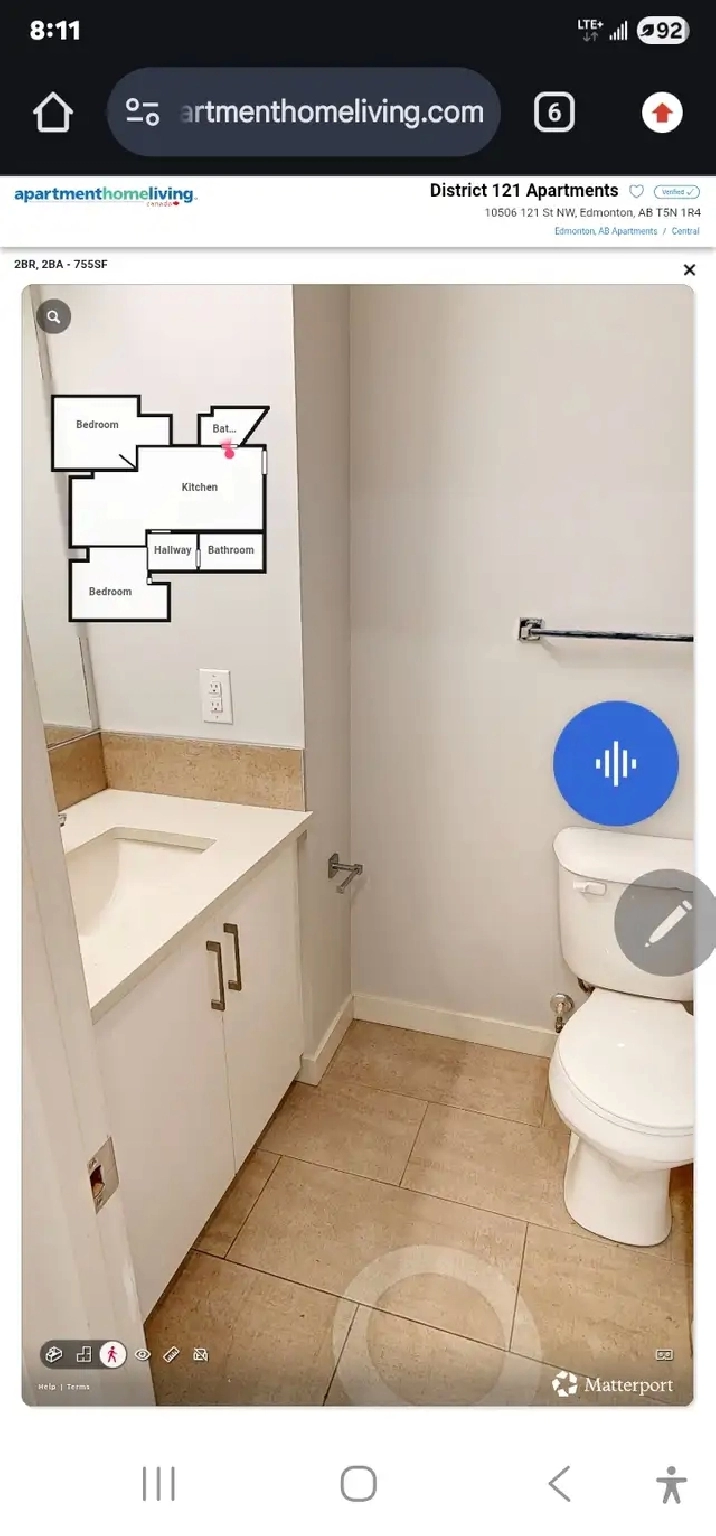Tap the eye icon in the tour toolbar
This screenshot has height=1536, width=716.
point(142,1355)
